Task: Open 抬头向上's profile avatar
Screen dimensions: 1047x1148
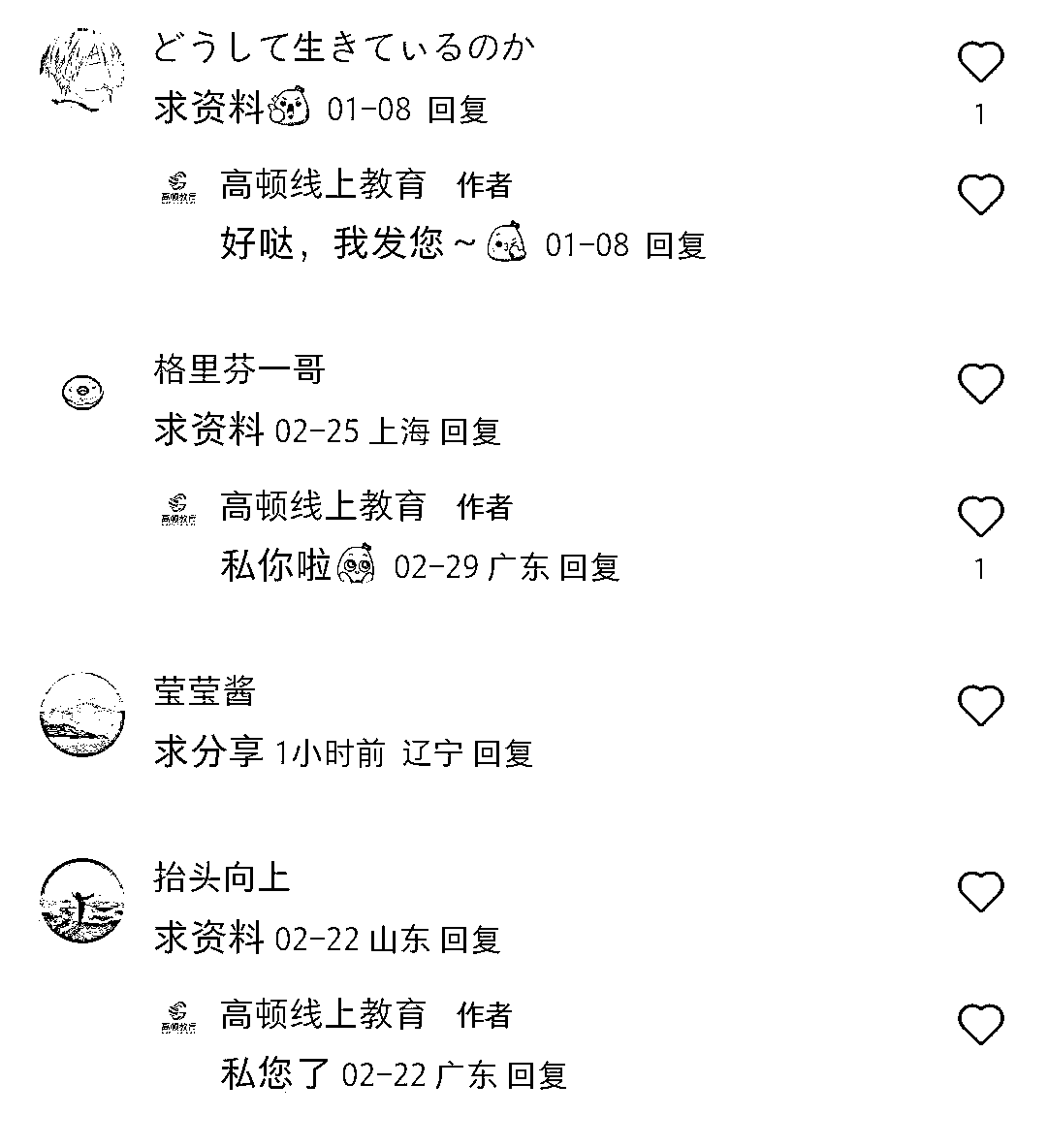Action: [82, 901]
